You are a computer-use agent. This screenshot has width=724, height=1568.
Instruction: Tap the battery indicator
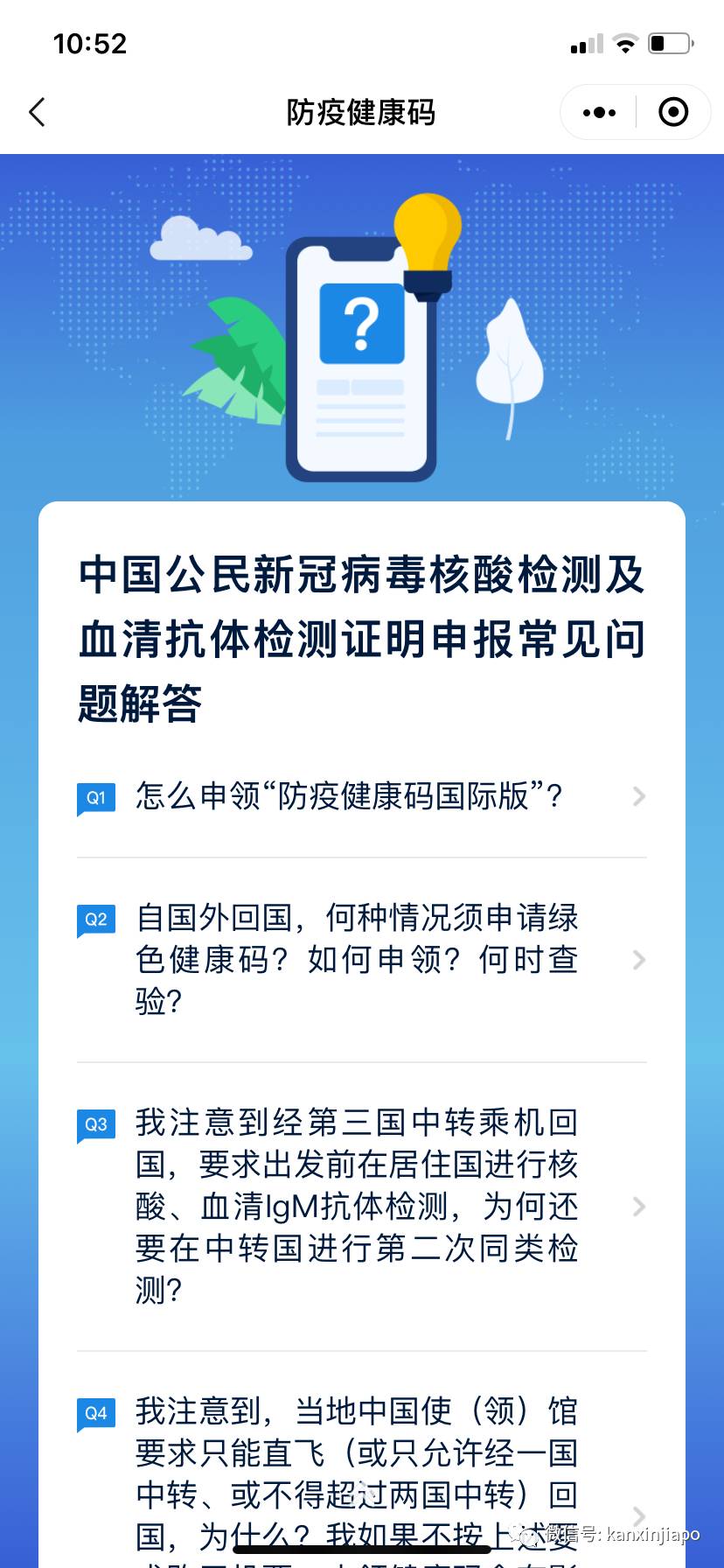(x=667, y=43)
